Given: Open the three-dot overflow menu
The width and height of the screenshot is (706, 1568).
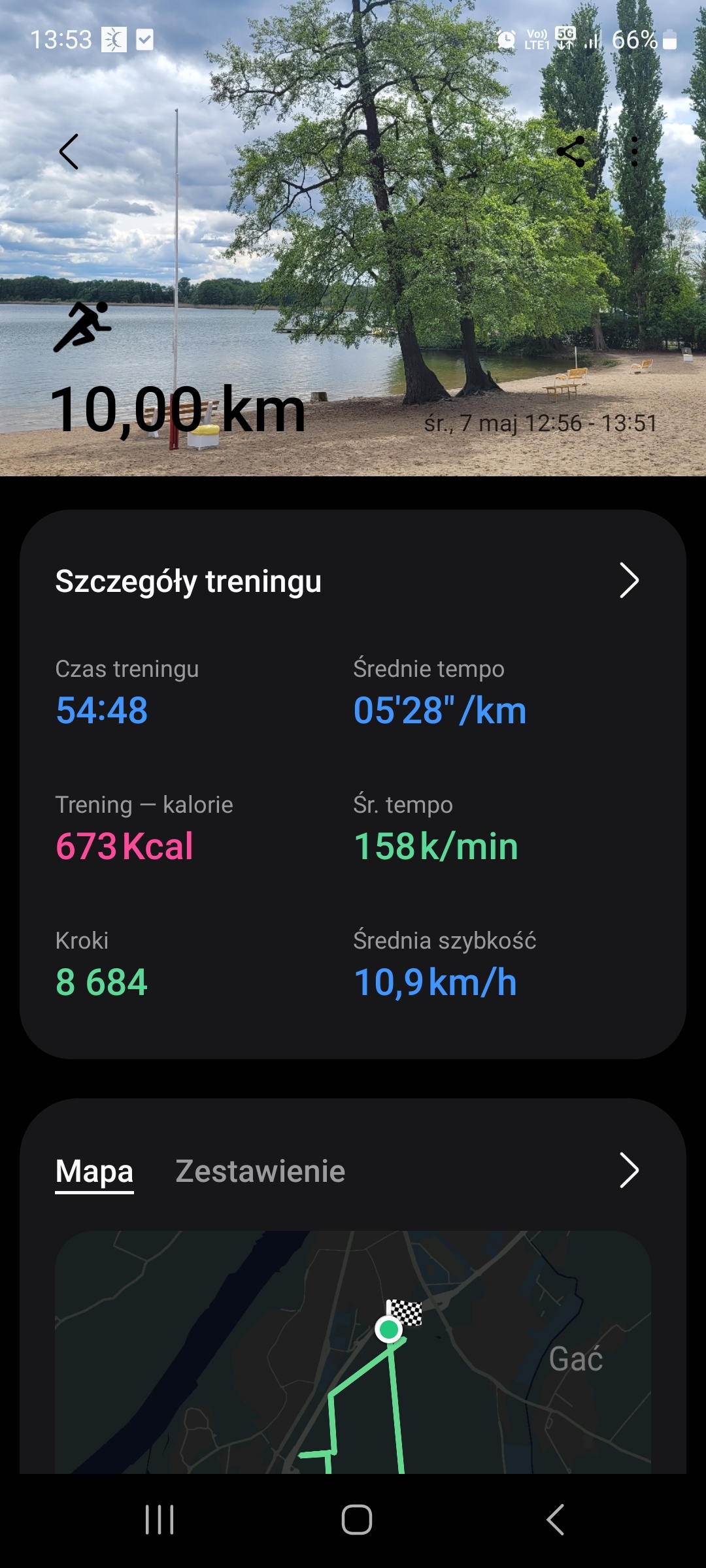Looking at the screenshot, I should [x=634, y=152].
